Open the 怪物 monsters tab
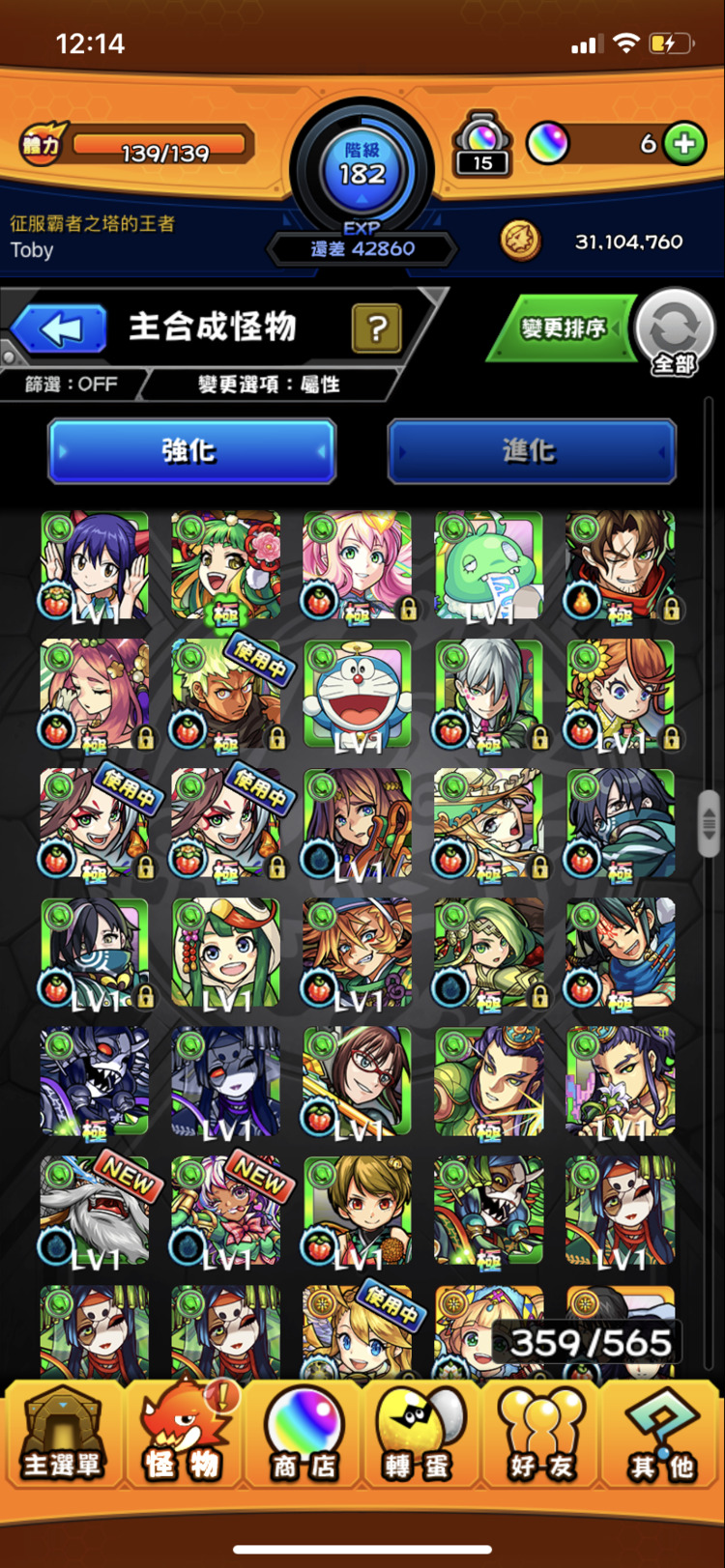The height and width of the screenshot is (1568, 725). point(183,1438)
